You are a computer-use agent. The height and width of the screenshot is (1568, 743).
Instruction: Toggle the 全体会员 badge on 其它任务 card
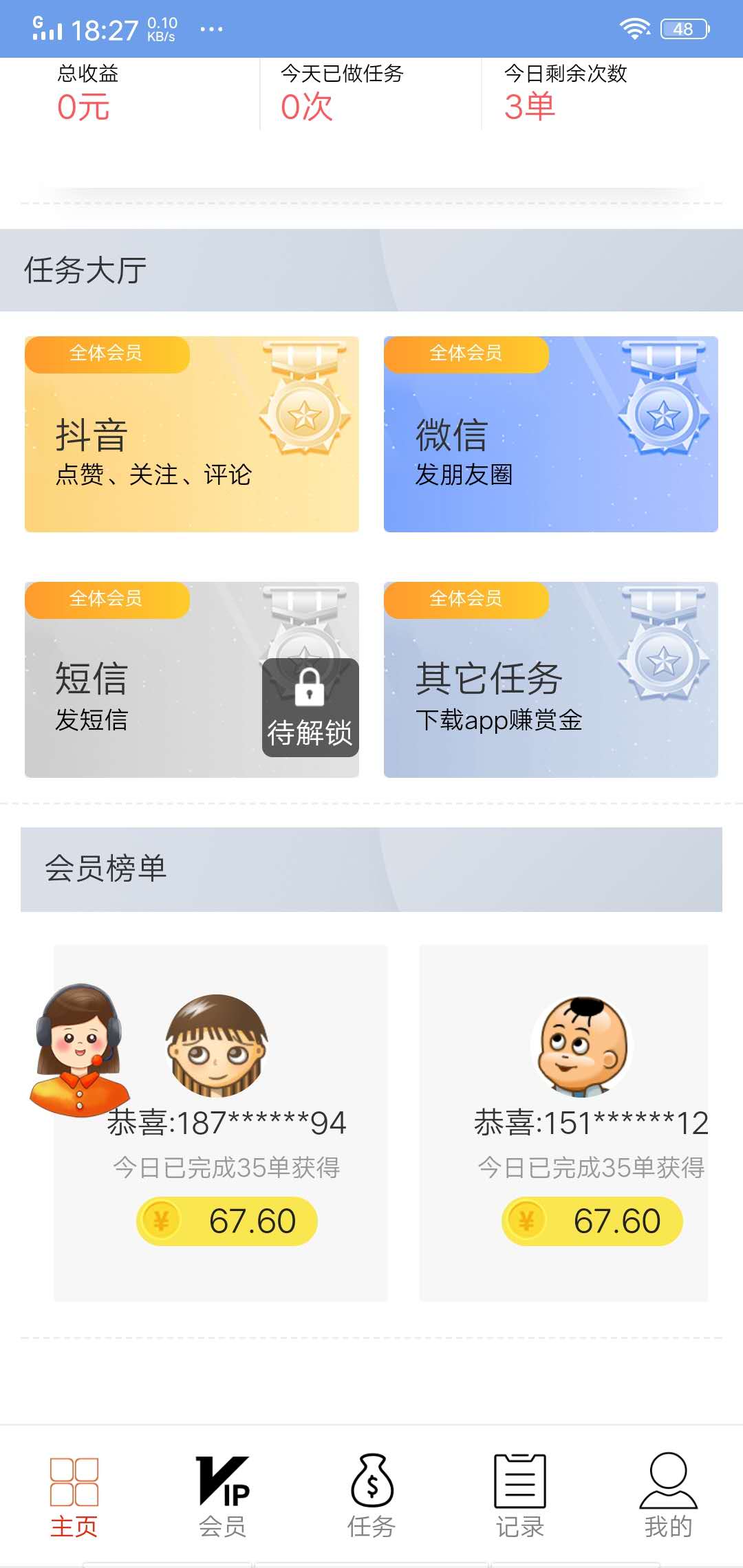(466, 600)
